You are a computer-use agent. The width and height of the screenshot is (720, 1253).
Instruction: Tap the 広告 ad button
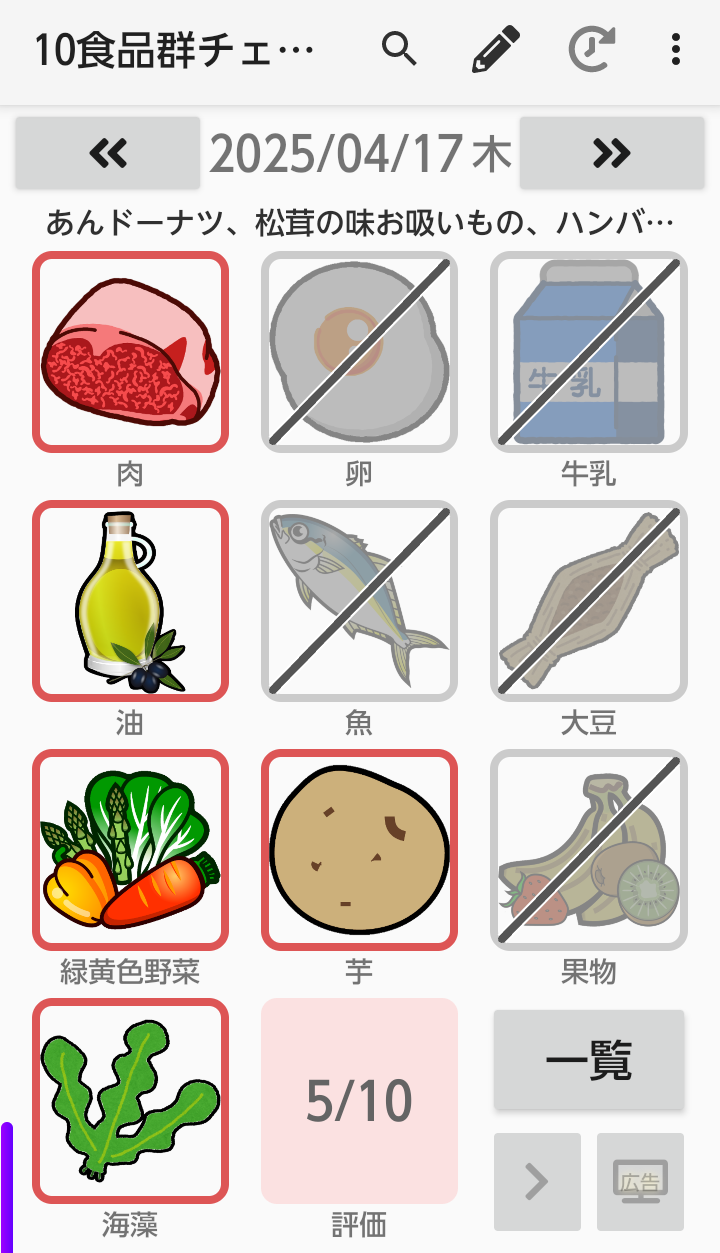pyautogui.click(x=640, y=1182)
